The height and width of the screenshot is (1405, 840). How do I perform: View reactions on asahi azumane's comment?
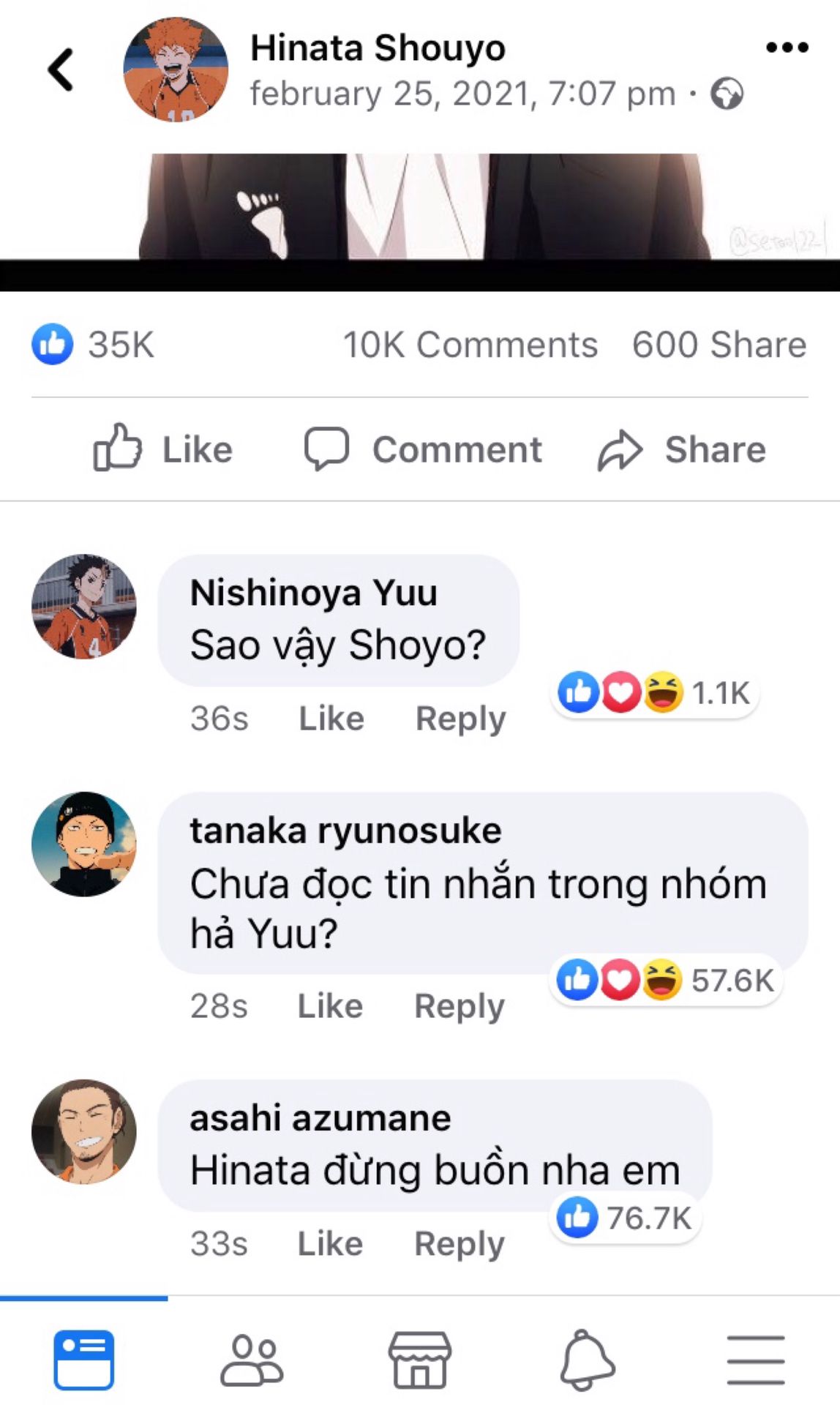(x=626, y=1218)
